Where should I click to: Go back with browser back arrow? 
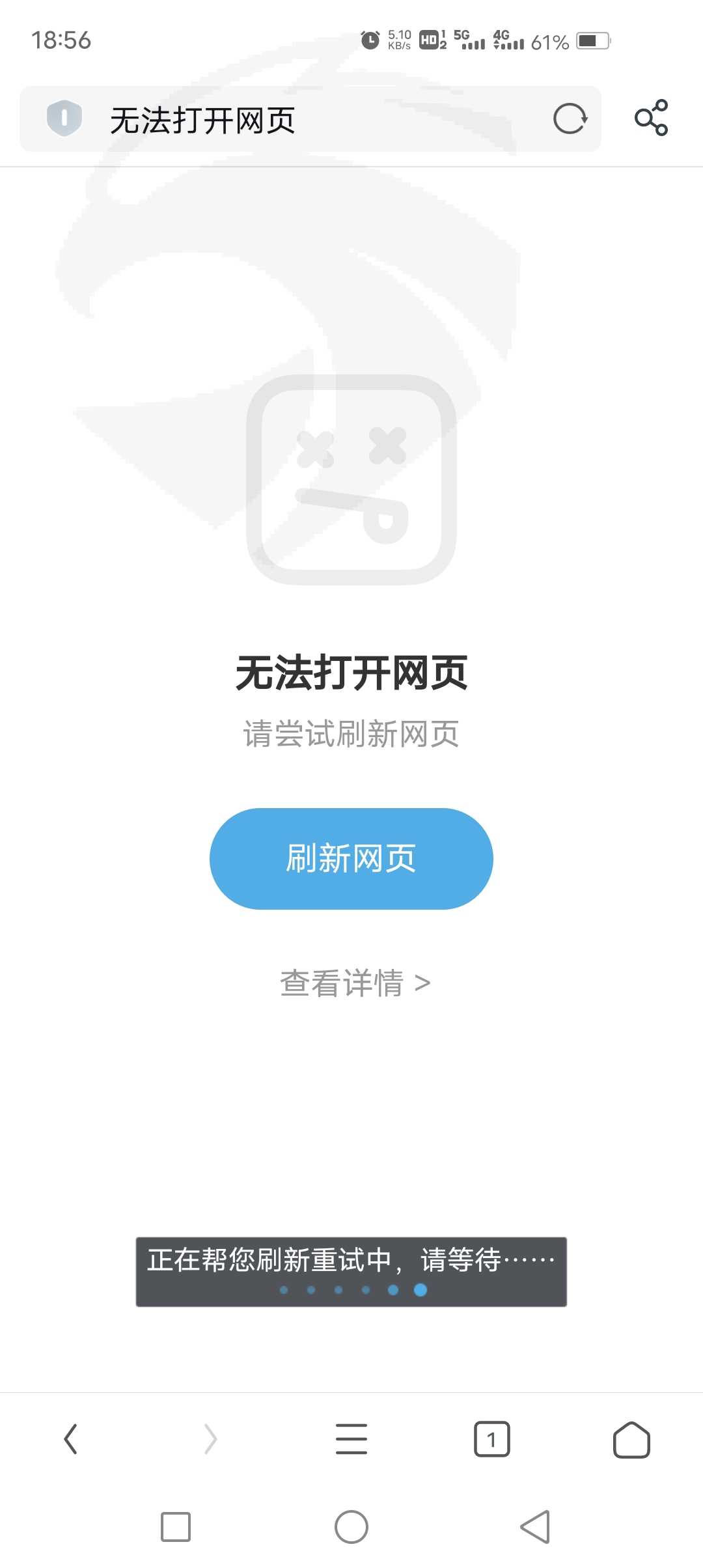coord(71,1439)
